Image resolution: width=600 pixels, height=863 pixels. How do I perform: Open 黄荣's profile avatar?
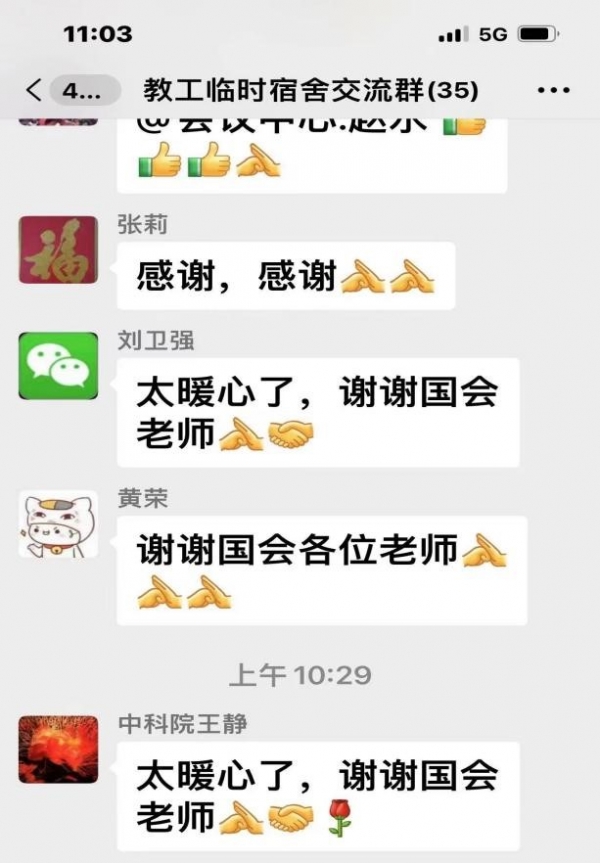pyautogui.click(x=58, y=524)
